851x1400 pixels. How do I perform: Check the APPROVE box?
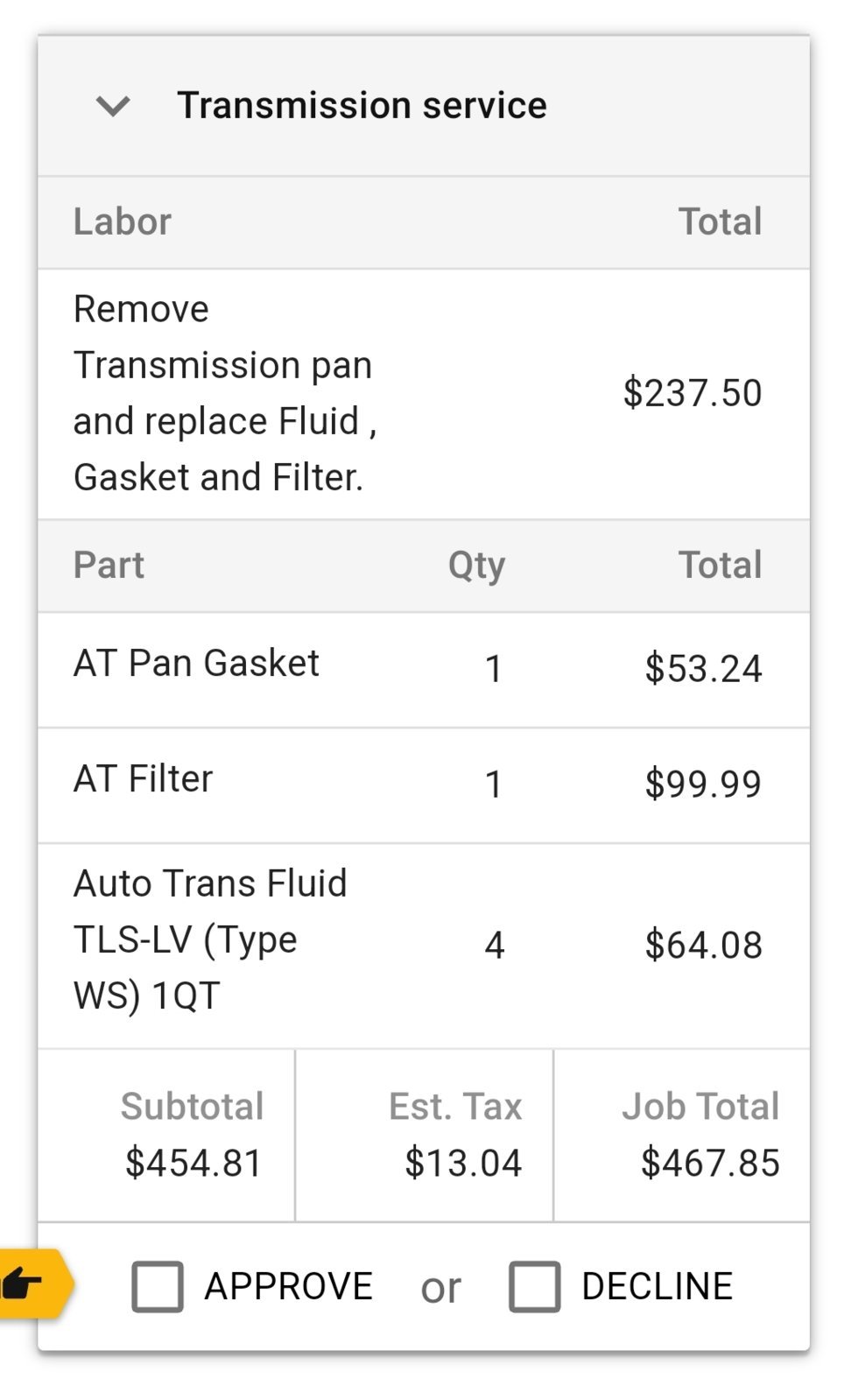158,1286
